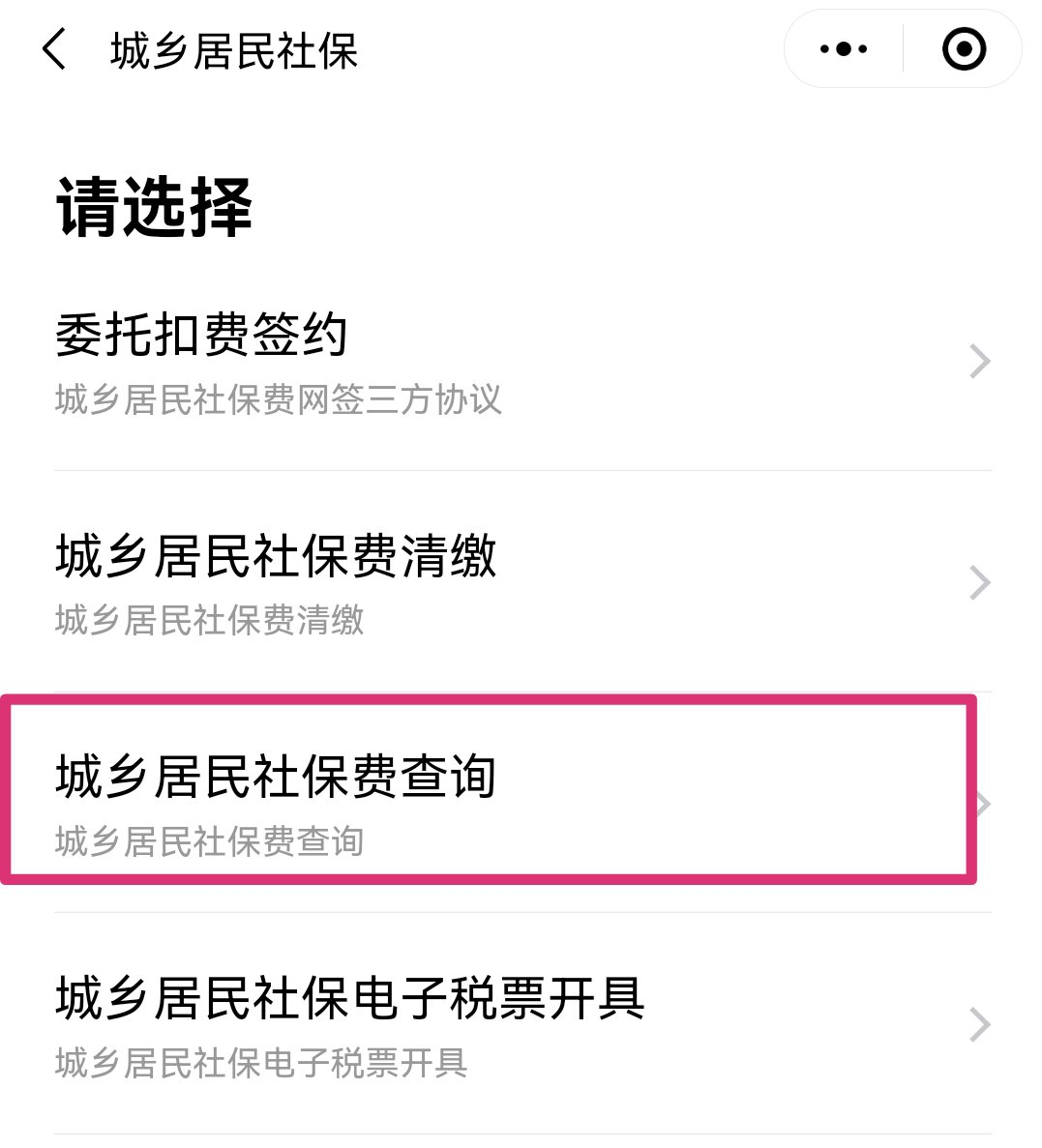Close the mini program with the circle button
Viewport: 1042px width, 1148px height.
point(964,49)
